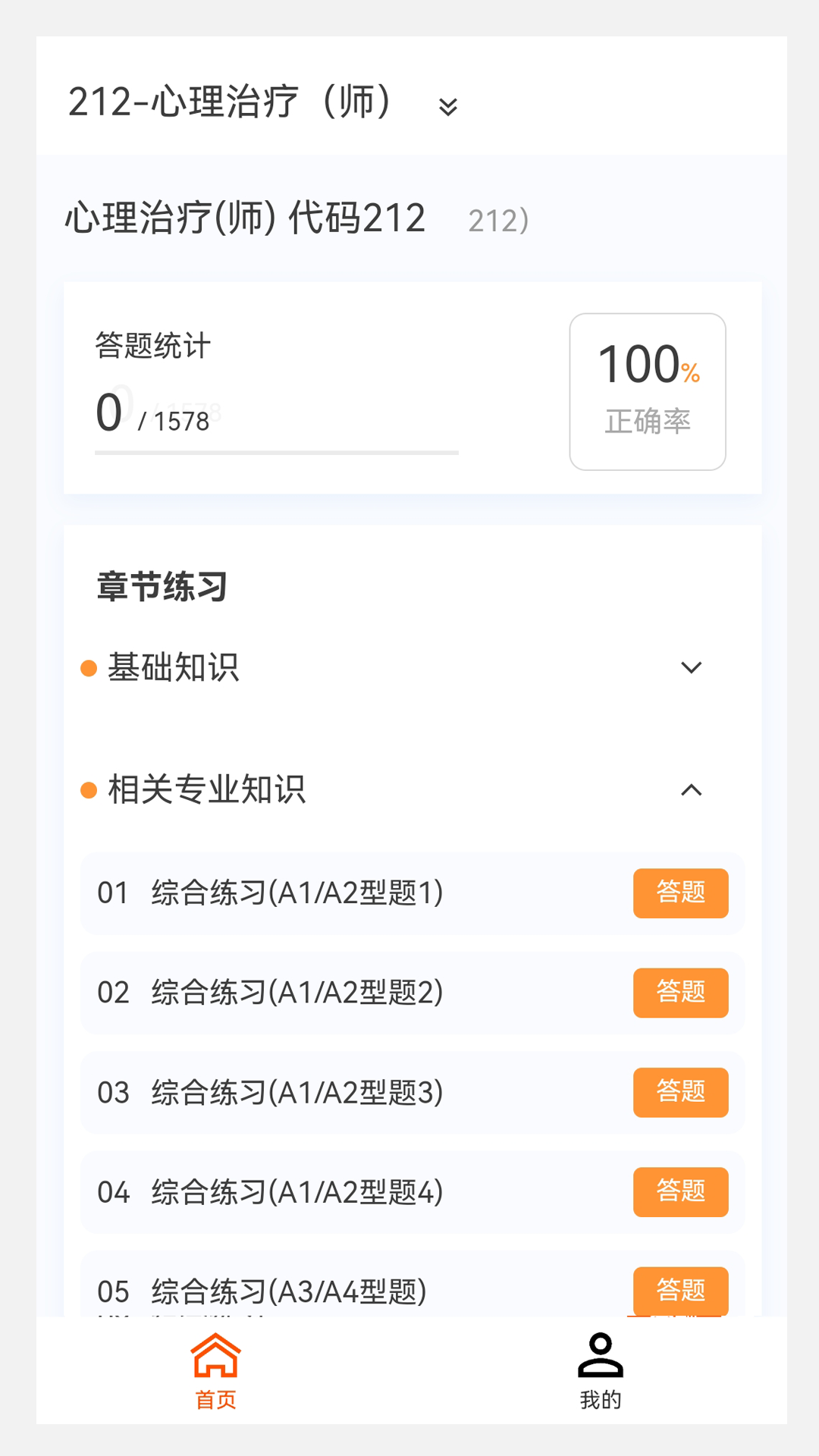
Task: Start 答题 for 综合练习(A1/A2型题2)
Action: coord(680,993)
